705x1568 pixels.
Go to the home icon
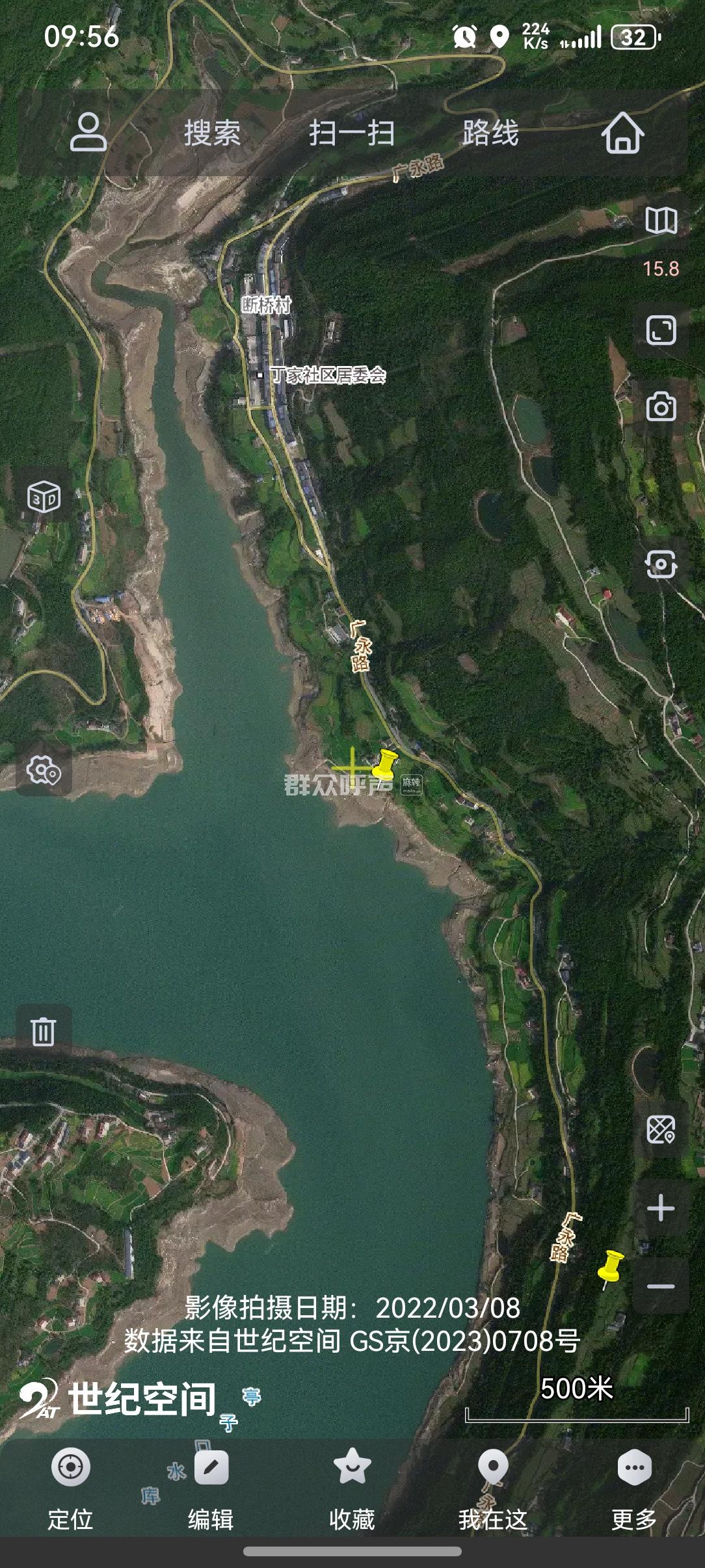[622, 133]
